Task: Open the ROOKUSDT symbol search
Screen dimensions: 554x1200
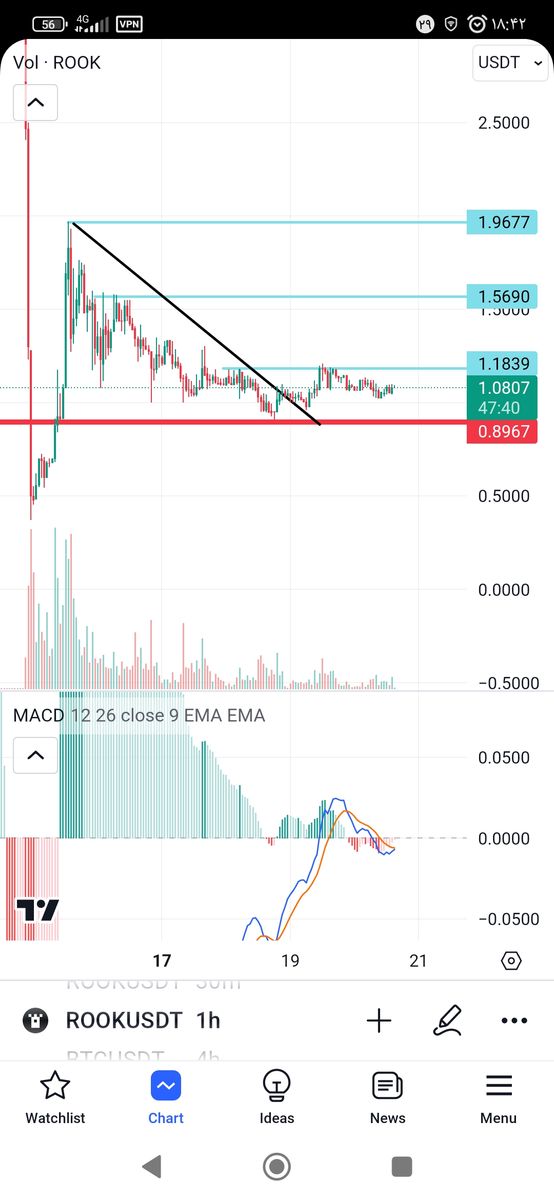Action: 123,1020
